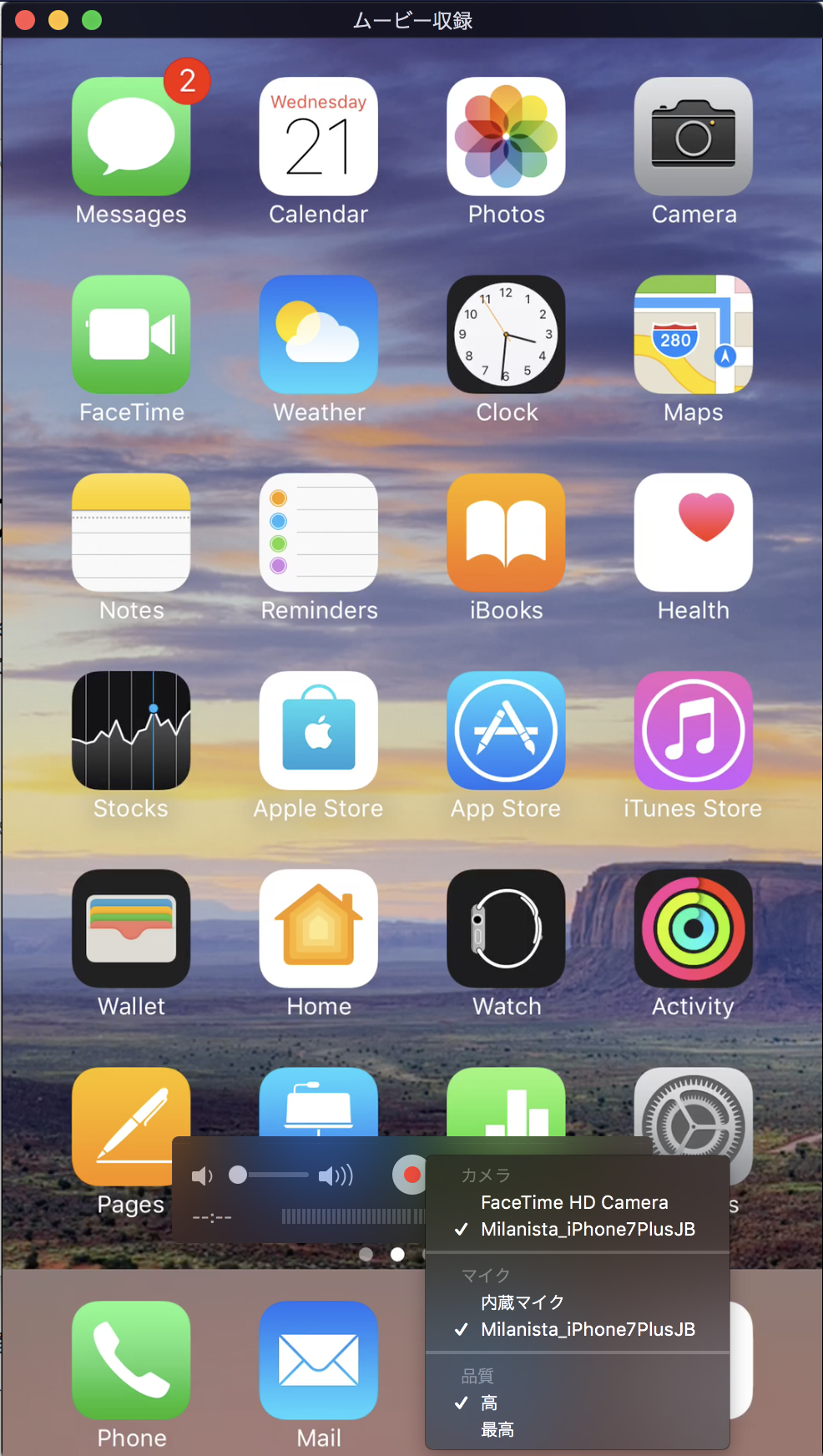Open the Maps app
Viewport: 823px width, 1456px height.
coord(693,335)
